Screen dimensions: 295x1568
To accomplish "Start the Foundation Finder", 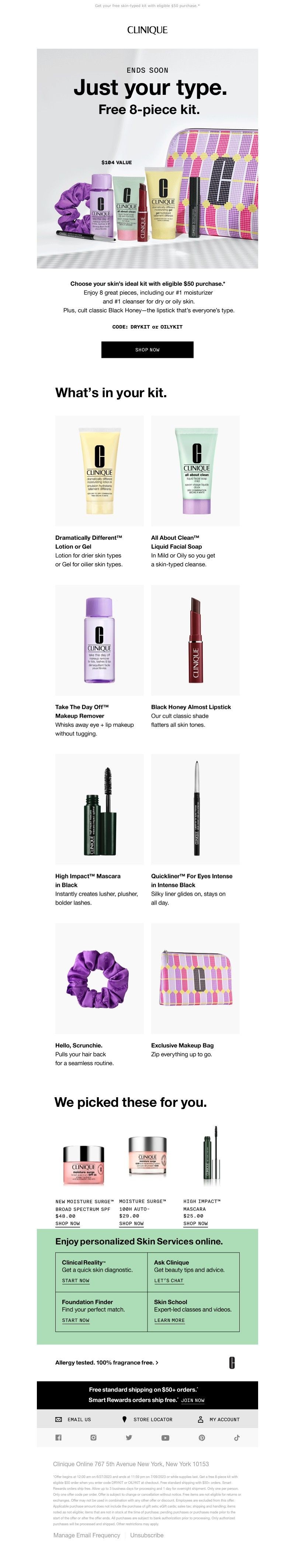I will (76, 1320).
